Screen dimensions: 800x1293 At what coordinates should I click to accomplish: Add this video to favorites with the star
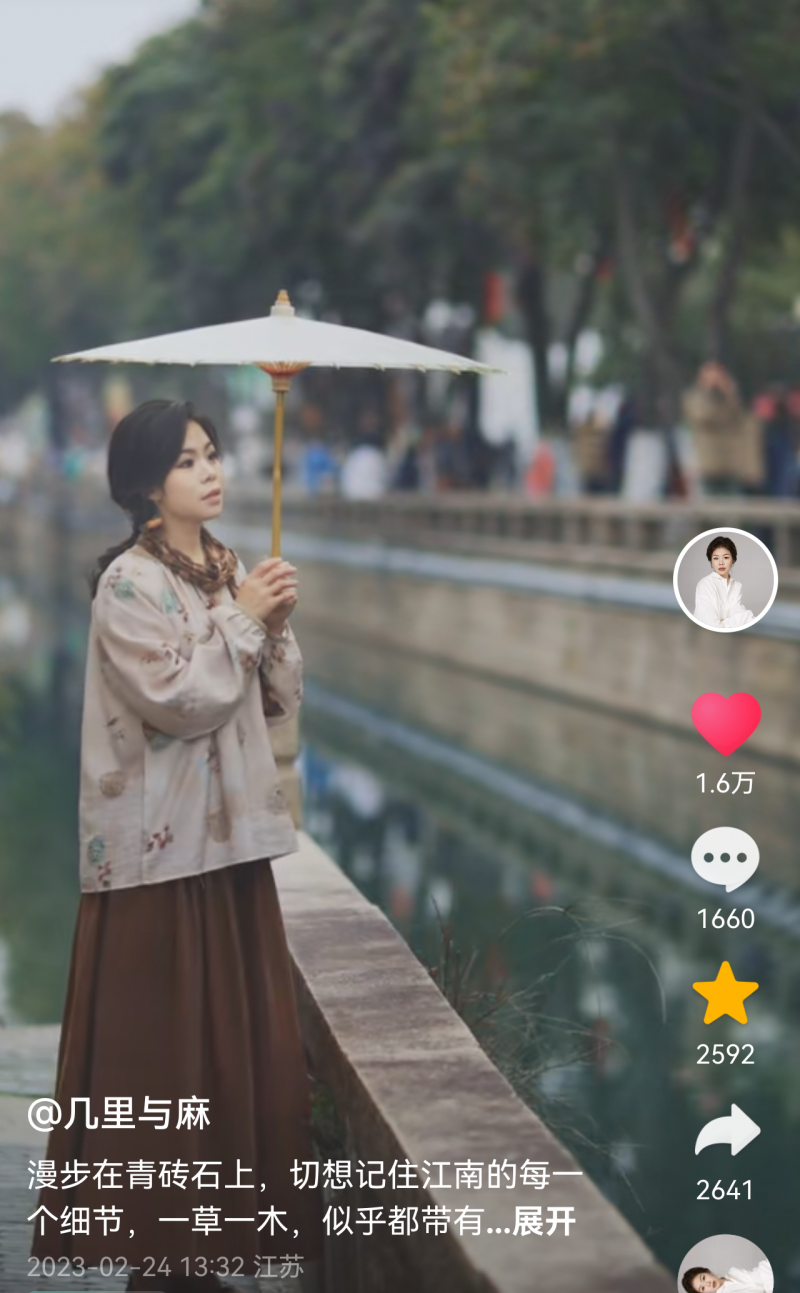click(725, 994)
